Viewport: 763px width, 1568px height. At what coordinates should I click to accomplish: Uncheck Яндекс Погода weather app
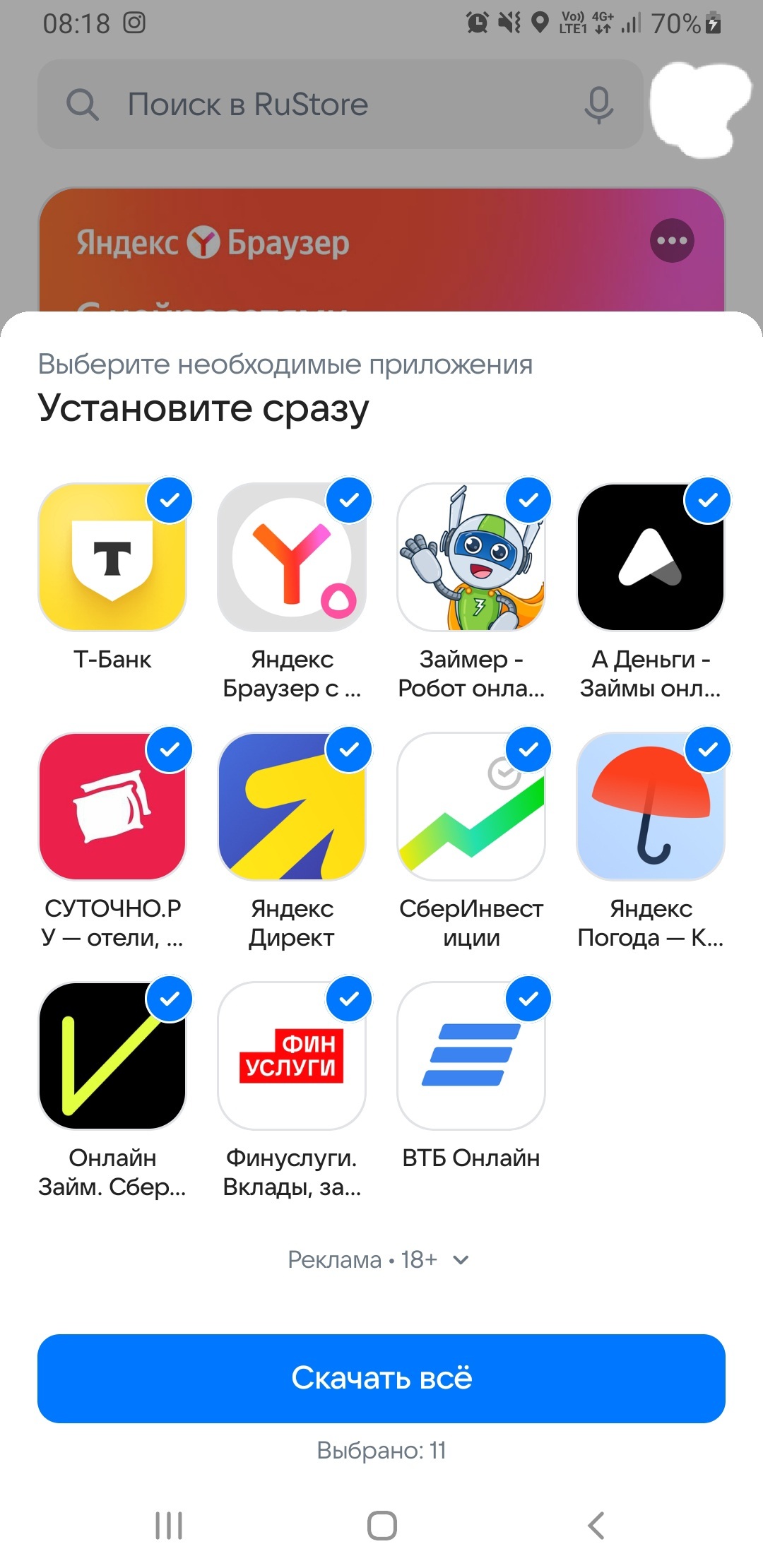tap(708, 750)
